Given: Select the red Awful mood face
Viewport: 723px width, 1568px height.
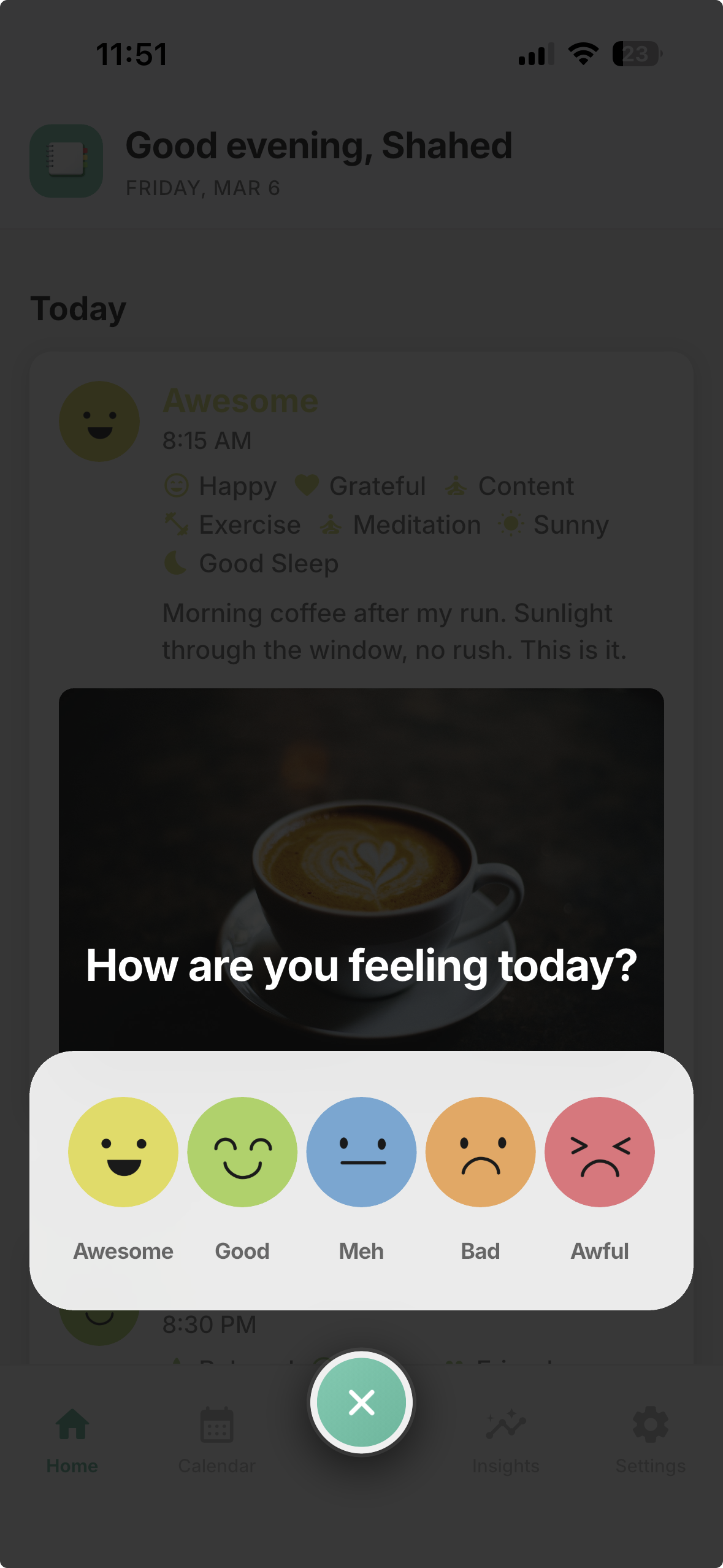Looking at the screenshot, I should click(x=599, y=1151).
